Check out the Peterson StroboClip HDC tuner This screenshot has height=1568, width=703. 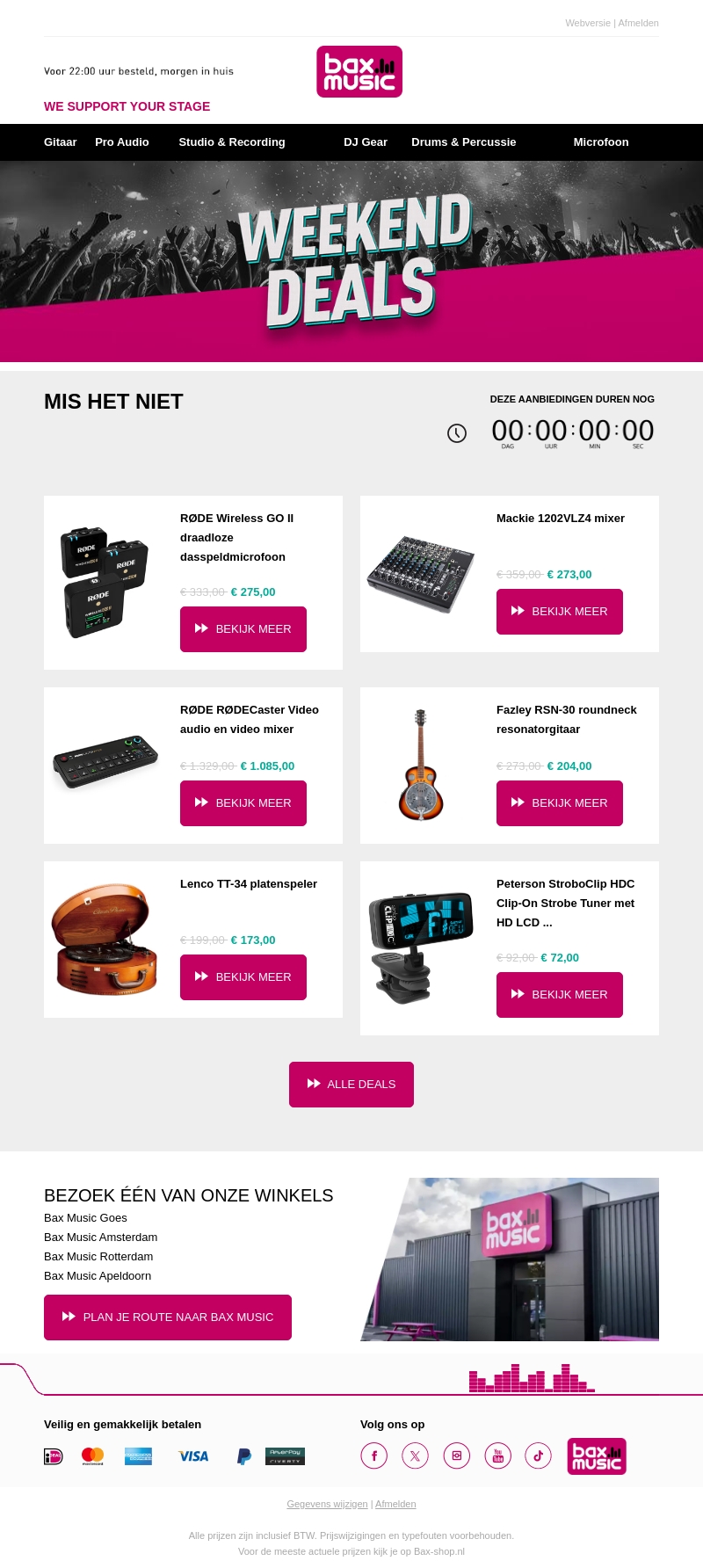click(560, 995)
